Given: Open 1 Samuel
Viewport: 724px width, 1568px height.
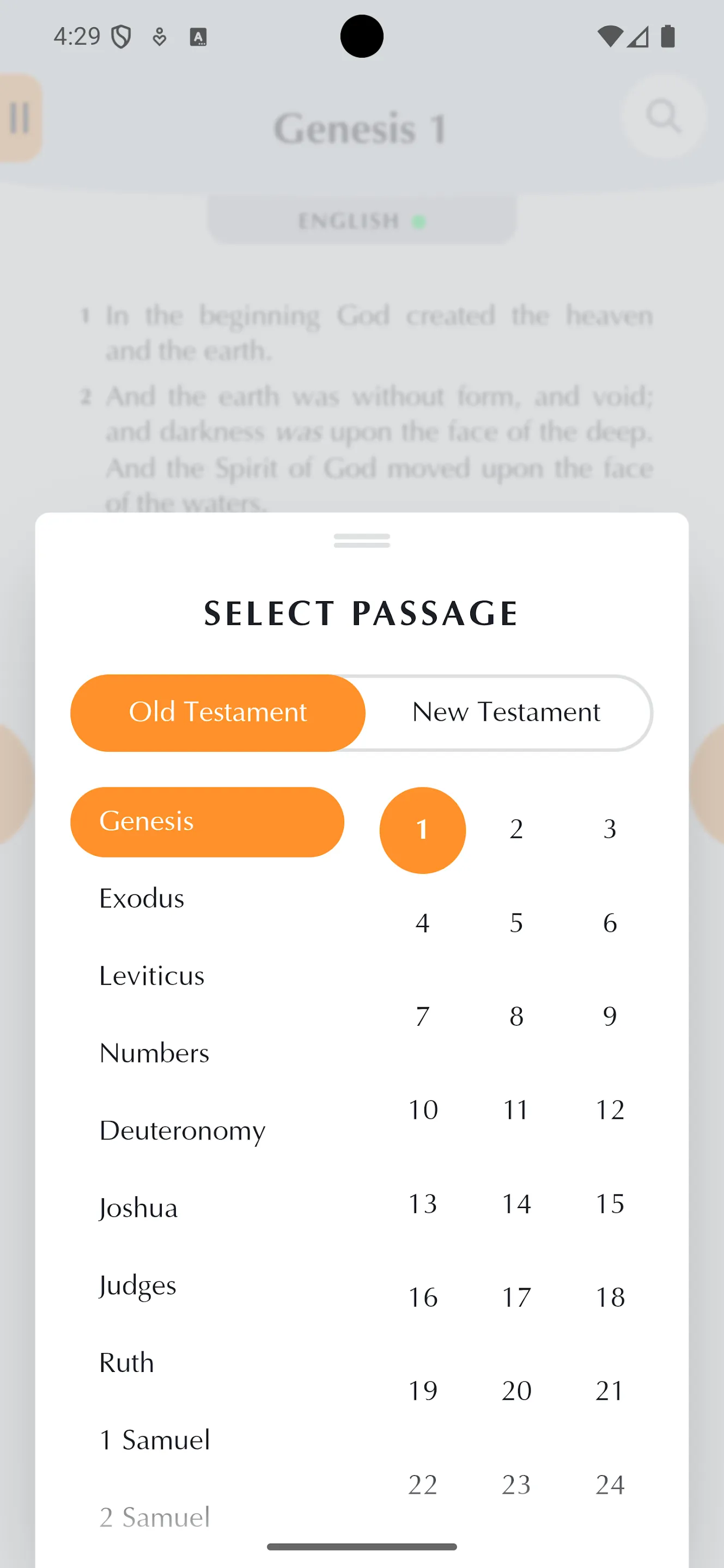Looking at the screenshot, I should pyautogui.click(x=154, y=1440).
